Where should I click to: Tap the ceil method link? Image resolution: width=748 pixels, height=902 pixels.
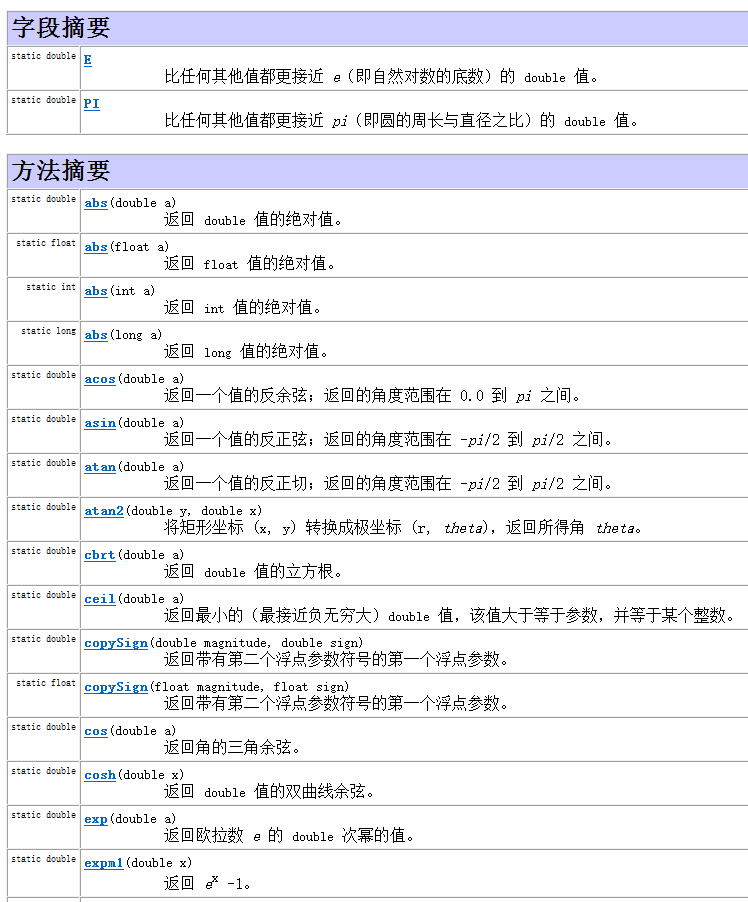100,599
